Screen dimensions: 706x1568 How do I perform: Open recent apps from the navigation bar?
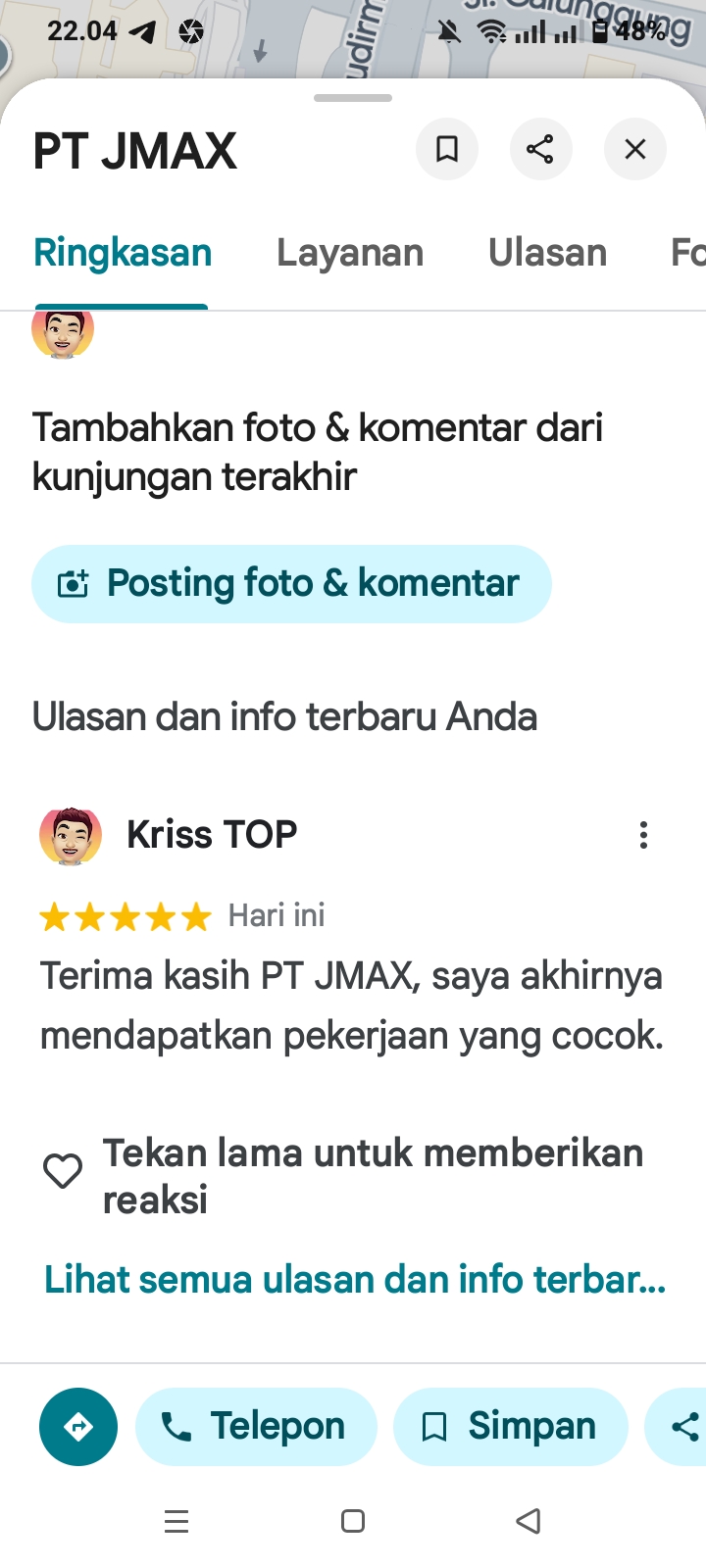point(176,1521)
